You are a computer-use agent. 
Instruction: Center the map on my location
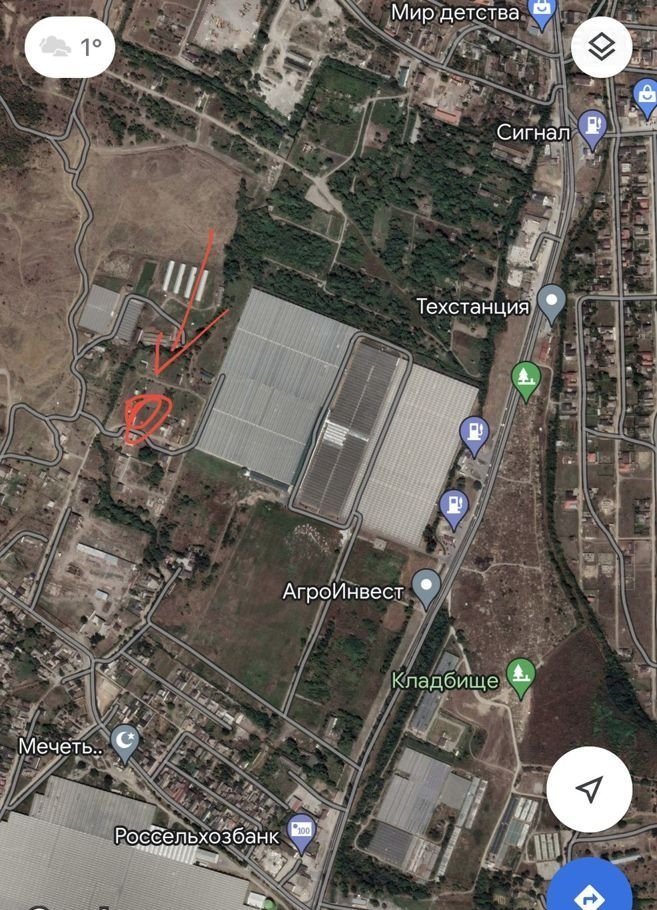(x=590, y=790)
